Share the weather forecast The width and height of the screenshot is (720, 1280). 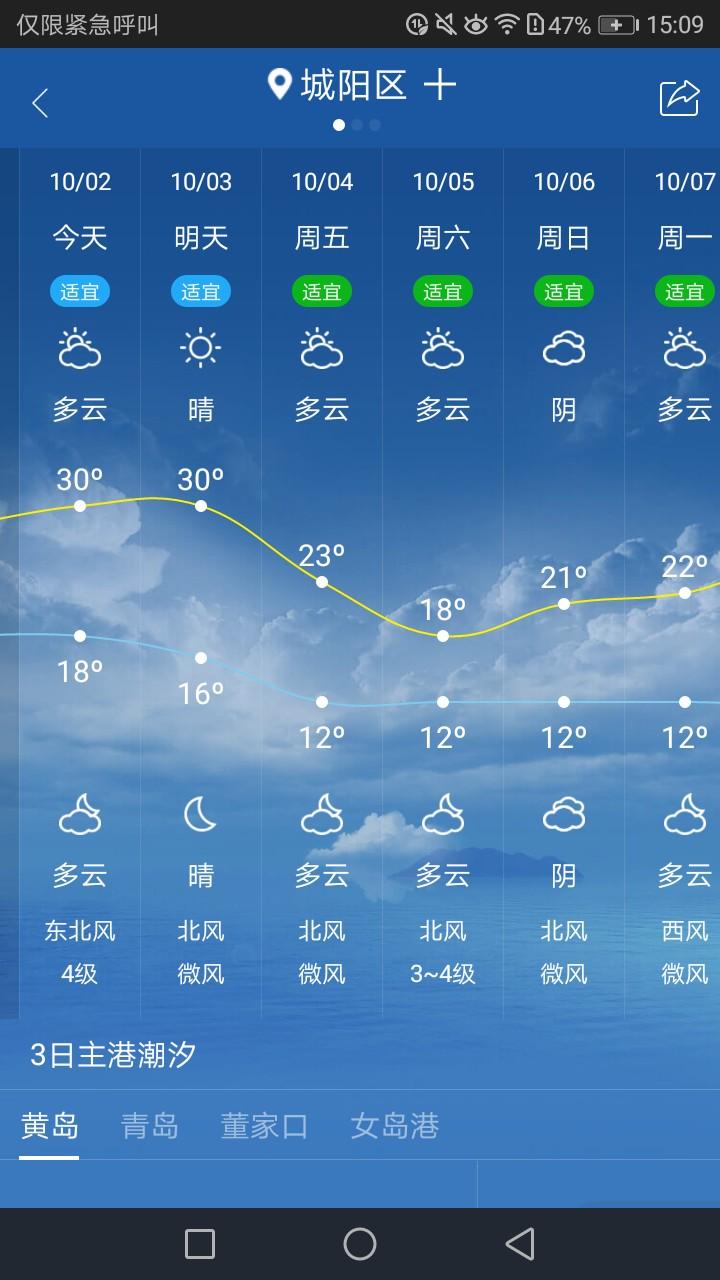coord(679,98)
